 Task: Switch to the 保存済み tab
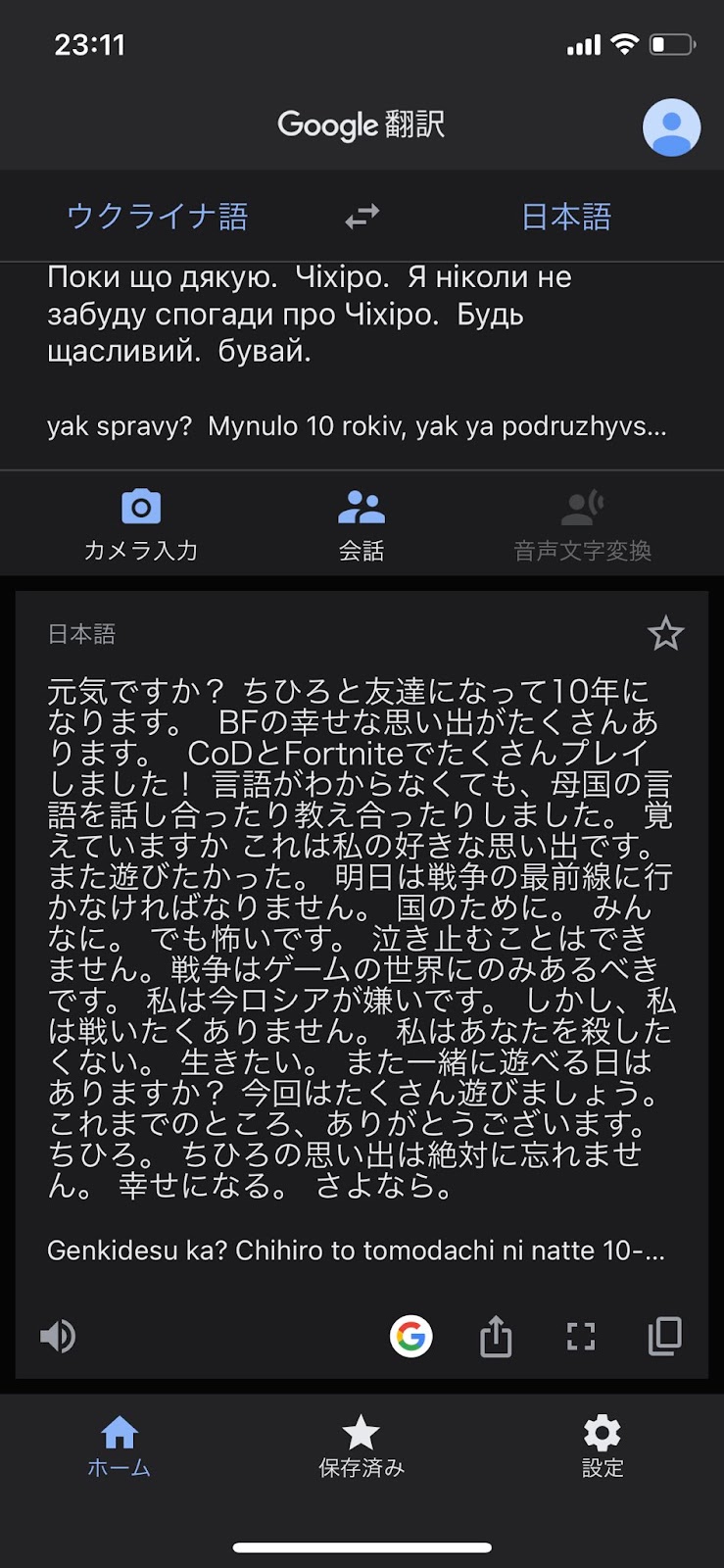click(362, 1445)
